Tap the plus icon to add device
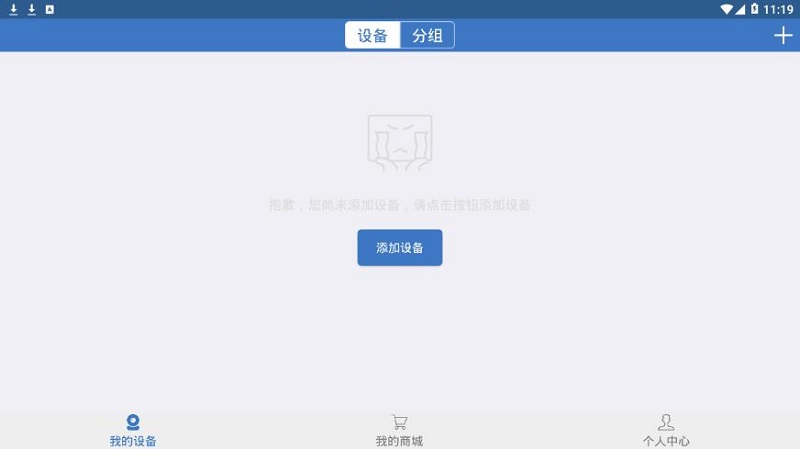Screen dimensions: 800x449 pos(783,36)
